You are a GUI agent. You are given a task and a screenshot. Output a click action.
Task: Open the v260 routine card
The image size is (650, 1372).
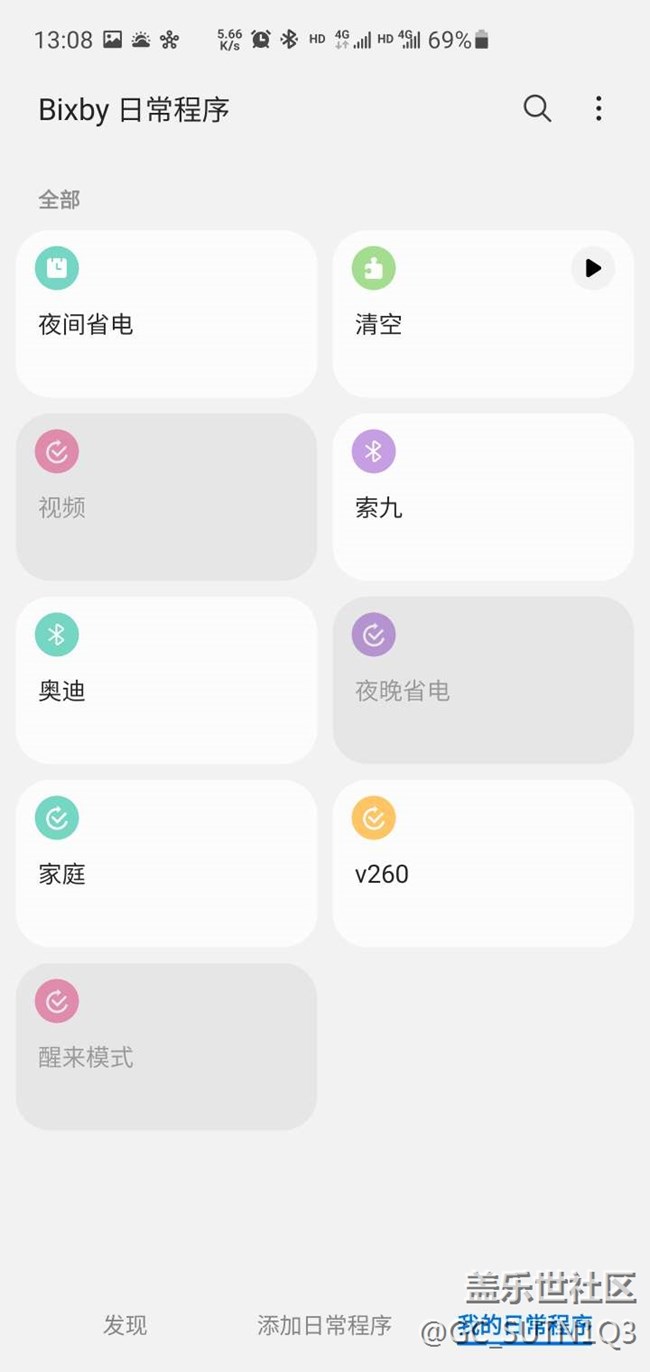point(483,863)
